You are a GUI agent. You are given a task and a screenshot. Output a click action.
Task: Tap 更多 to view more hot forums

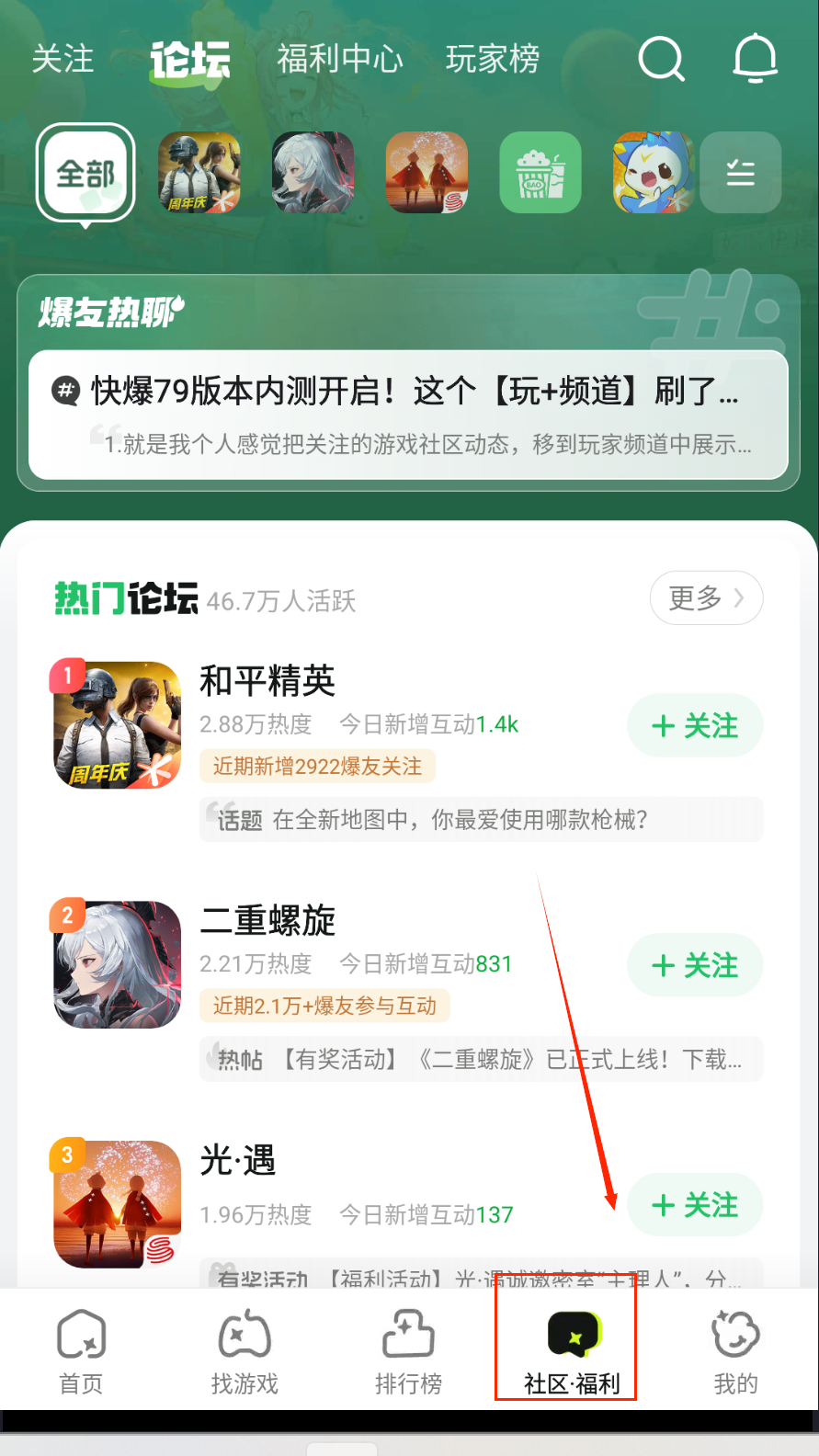coord(705,598)
